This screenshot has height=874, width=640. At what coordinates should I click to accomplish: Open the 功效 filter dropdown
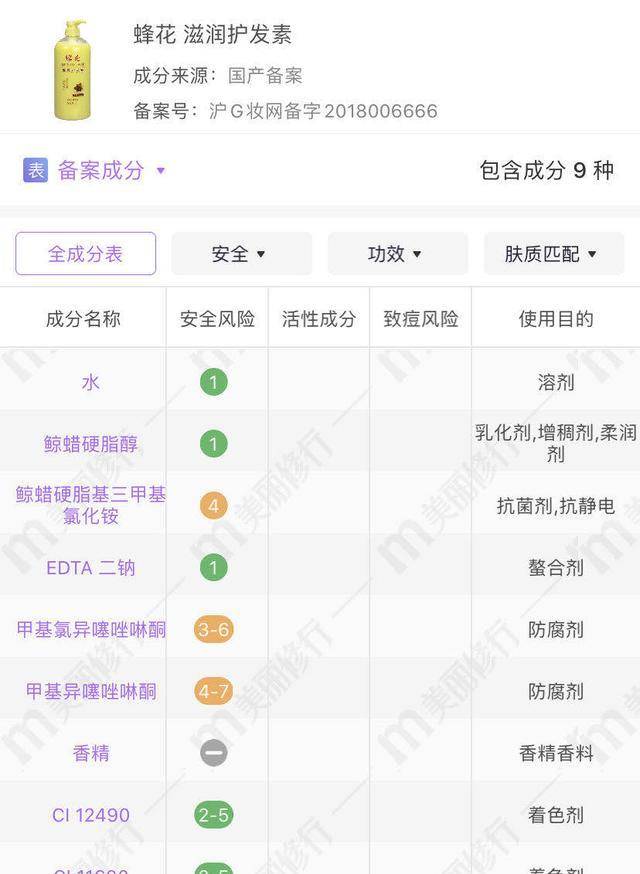(x=397, y=254)
